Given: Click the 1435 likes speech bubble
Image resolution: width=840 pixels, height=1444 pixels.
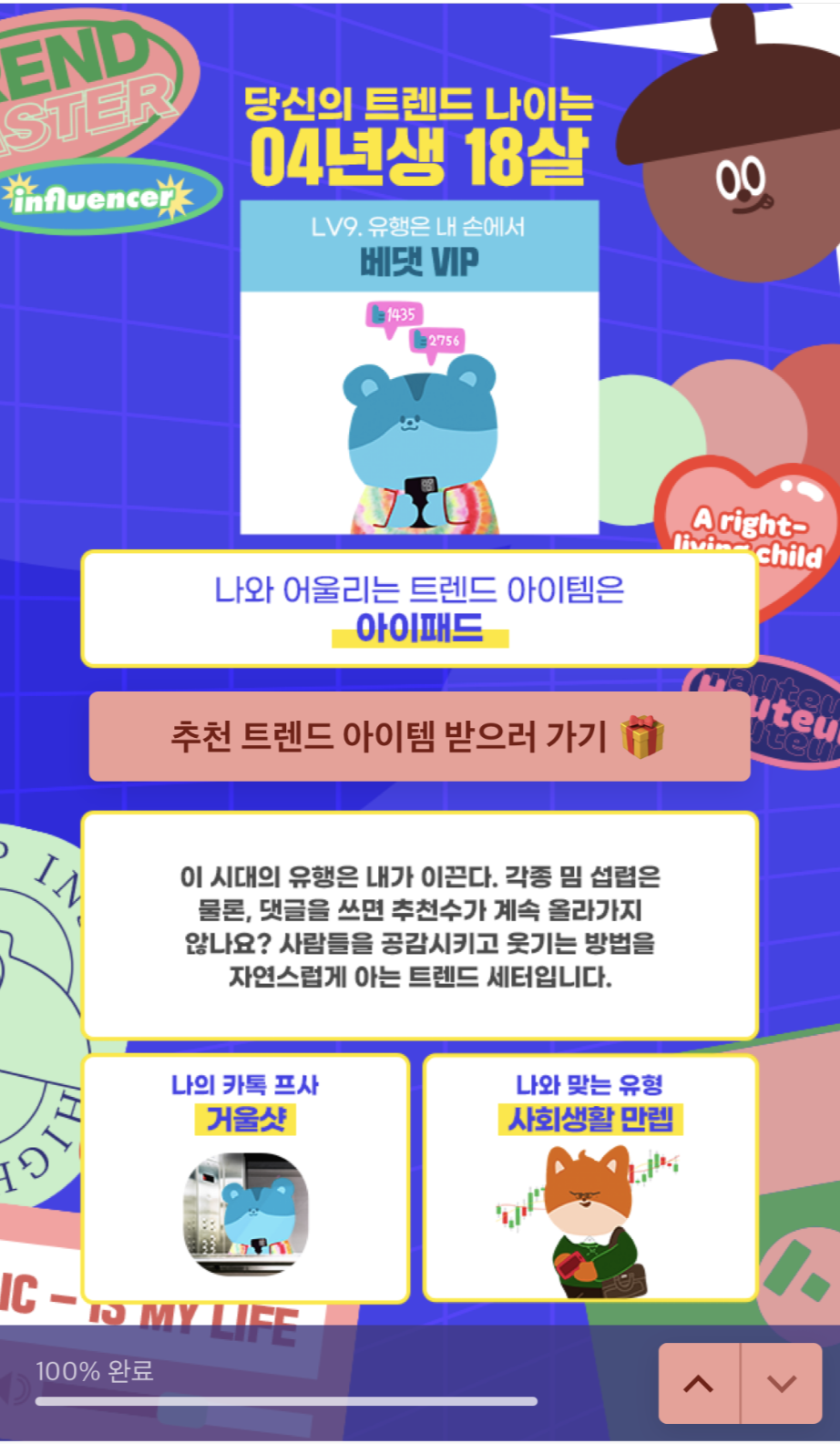Looking at the screenshot, I should tap(396, 314).
